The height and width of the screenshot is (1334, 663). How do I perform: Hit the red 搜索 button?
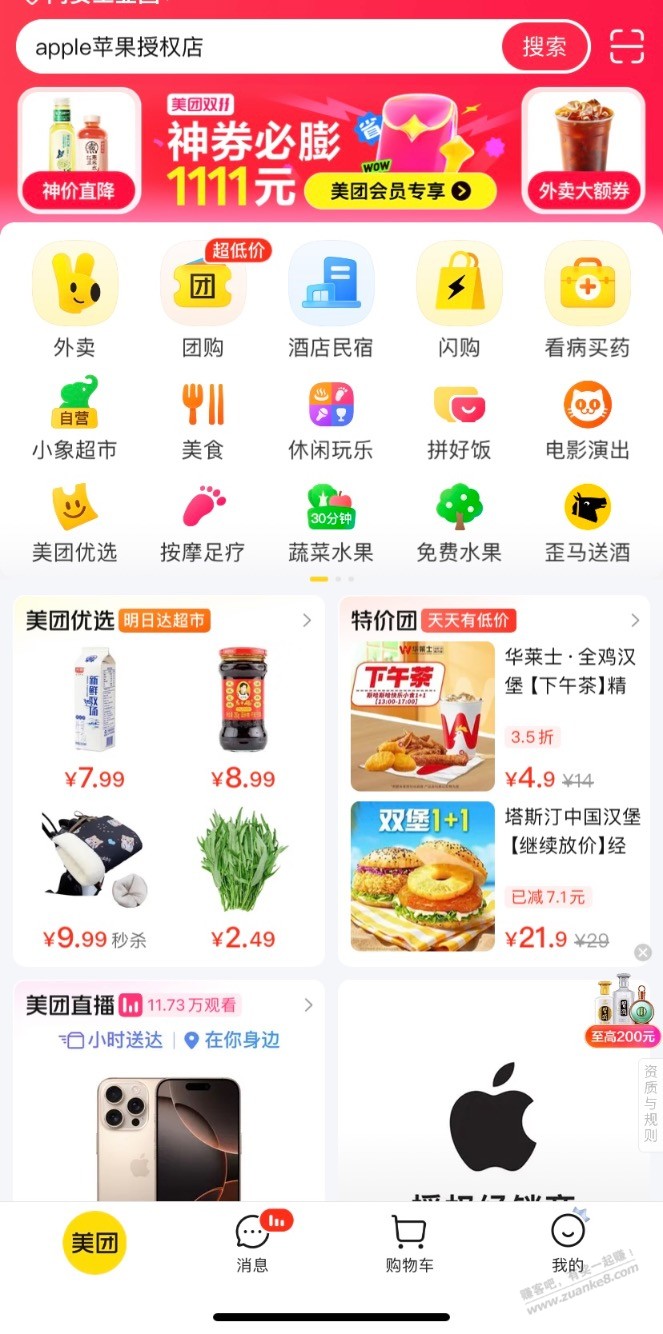click(544, 47)
